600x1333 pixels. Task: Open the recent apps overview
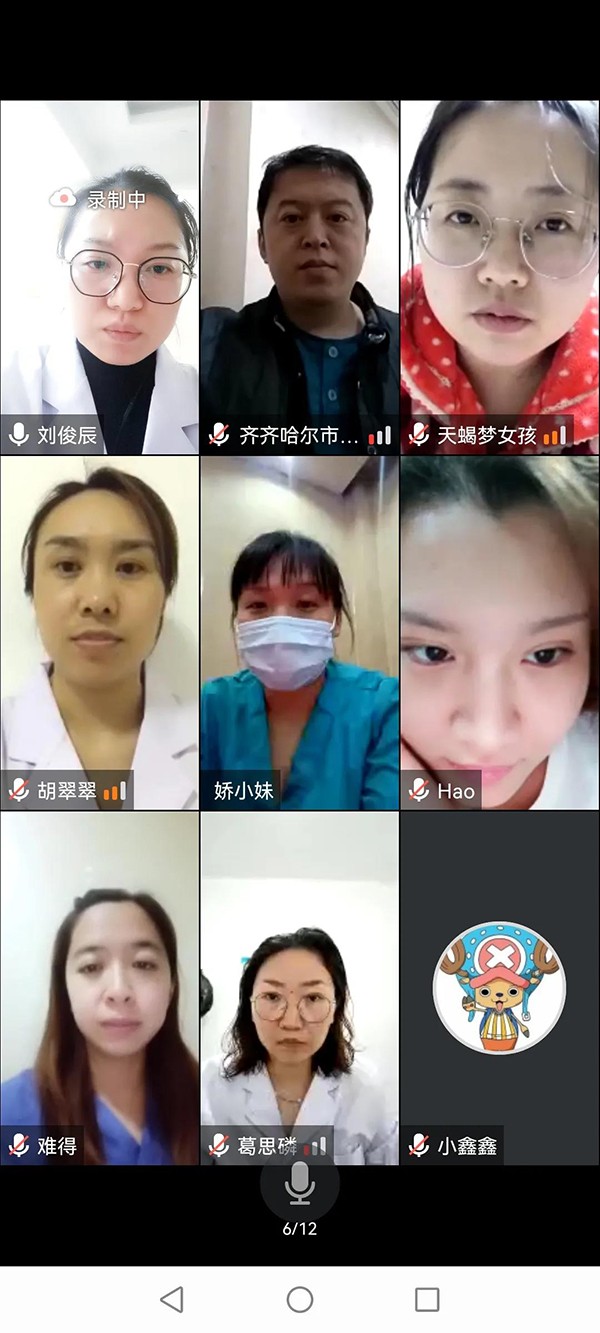click(427, 1299)
